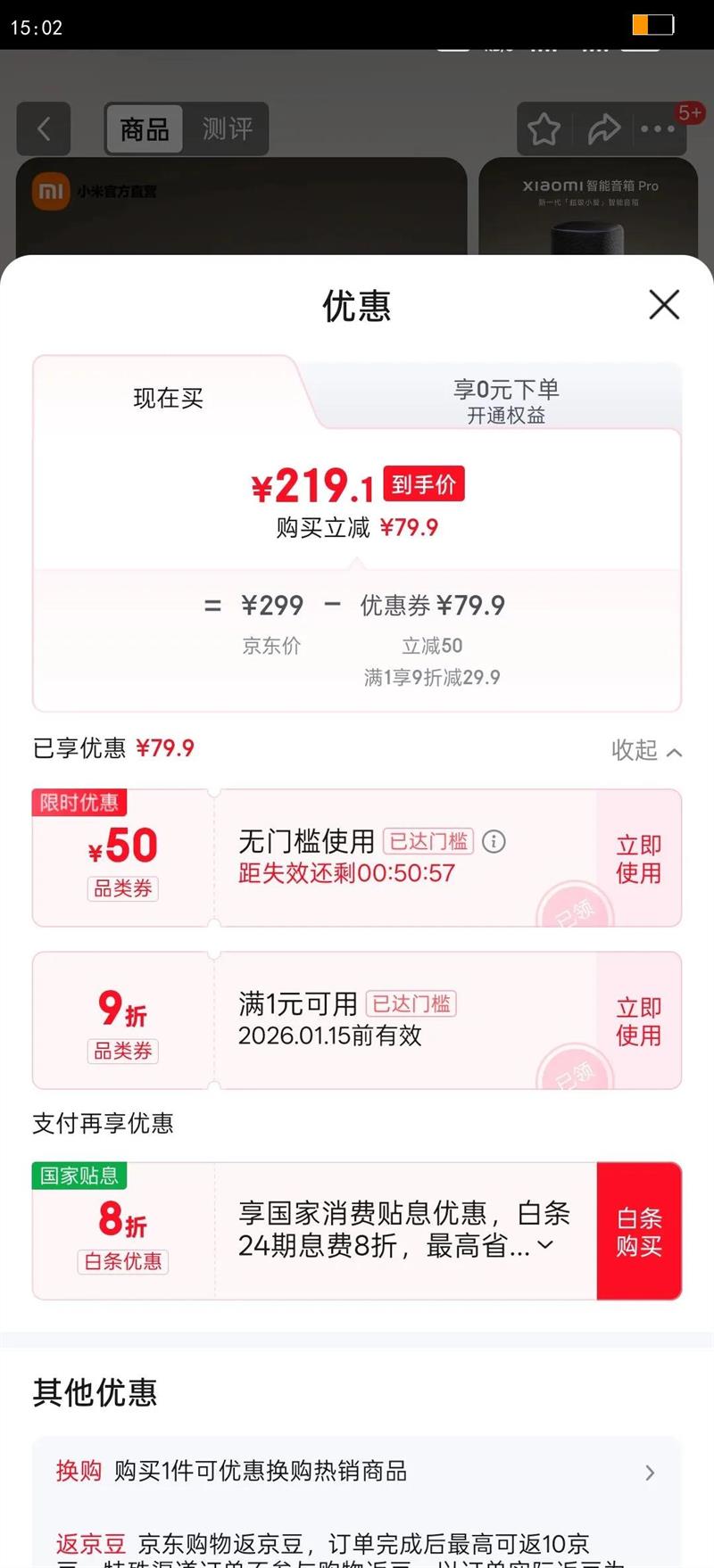
Task: Click the star favorite icon
Action: coord(544,129)
